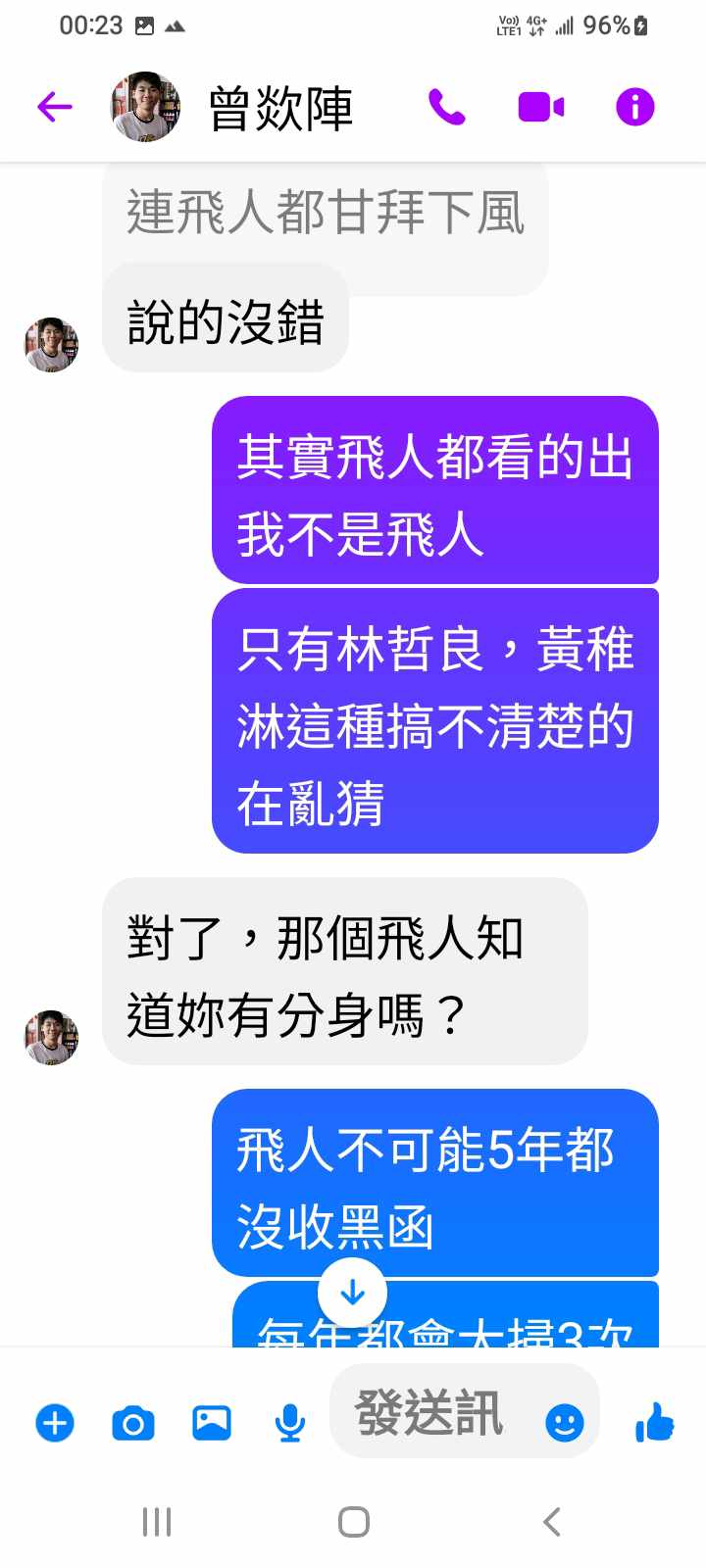Open 曾歎陣's profile from the header
The width and height of the screenshot is (706, 1568).
pyautogui.click(x=279, y=108)
